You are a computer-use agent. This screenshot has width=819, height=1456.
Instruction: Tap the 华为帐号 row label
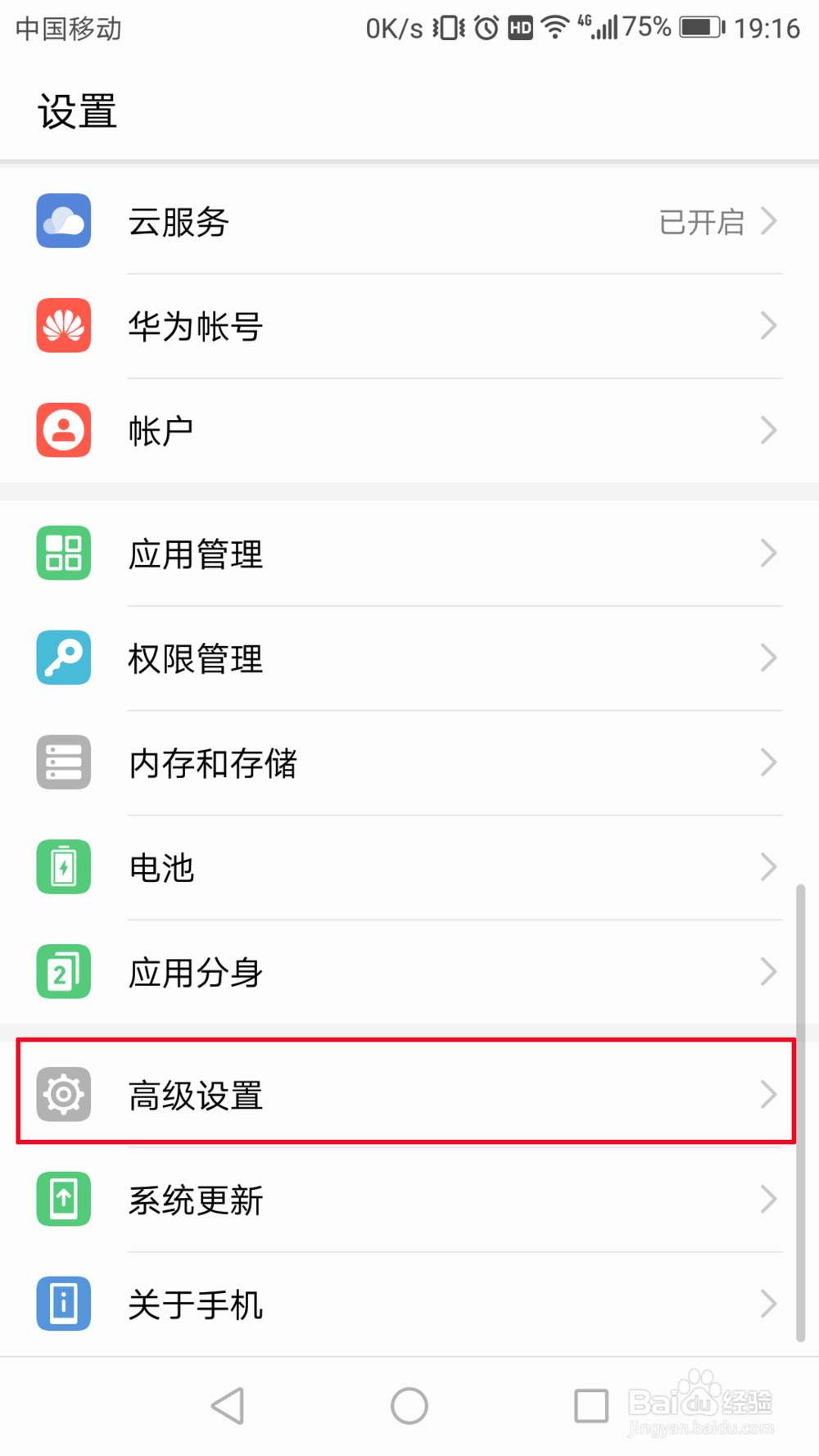click(x=196, y=326)
